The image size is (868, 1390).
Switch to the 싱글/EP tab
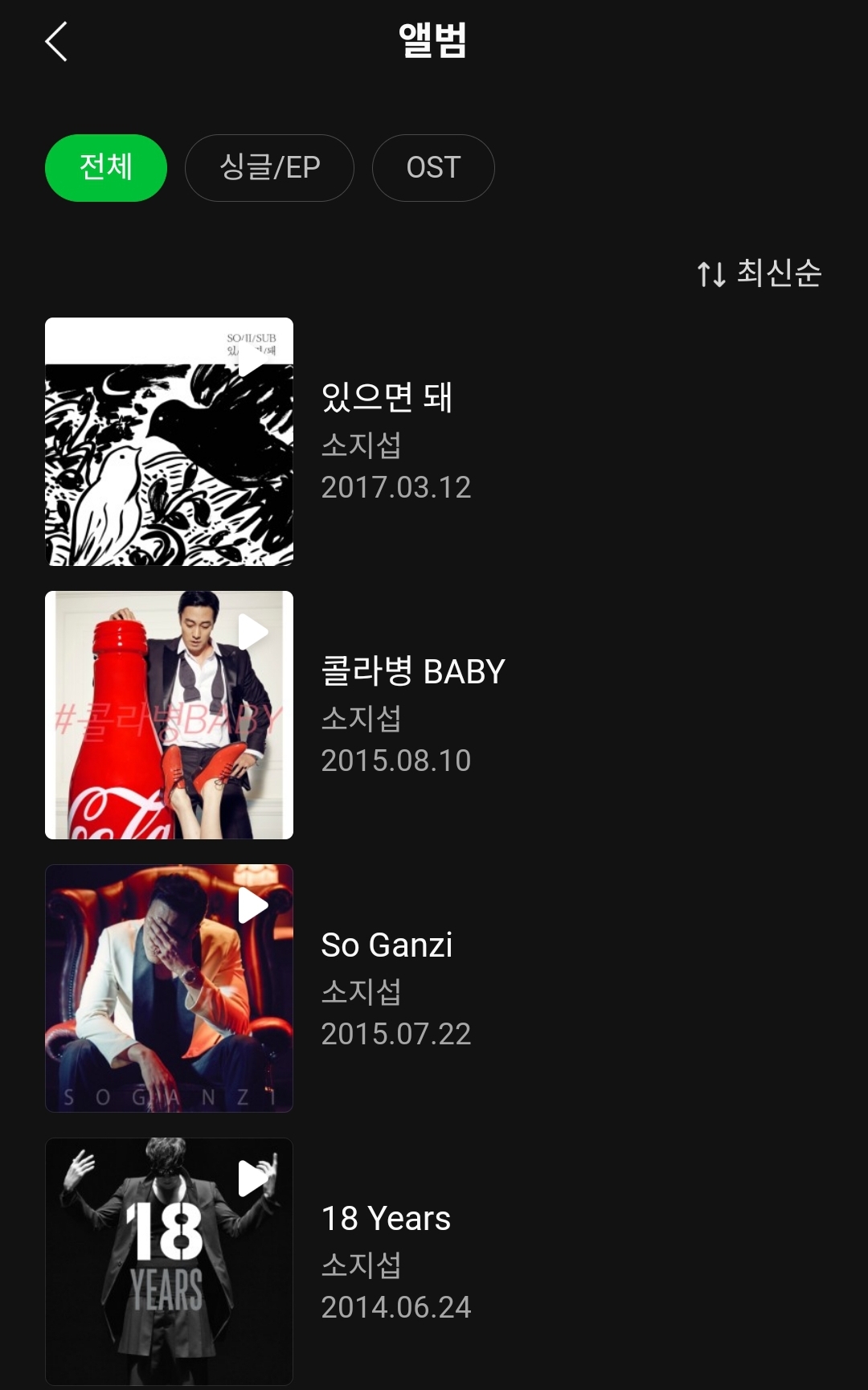click(269, 167)
